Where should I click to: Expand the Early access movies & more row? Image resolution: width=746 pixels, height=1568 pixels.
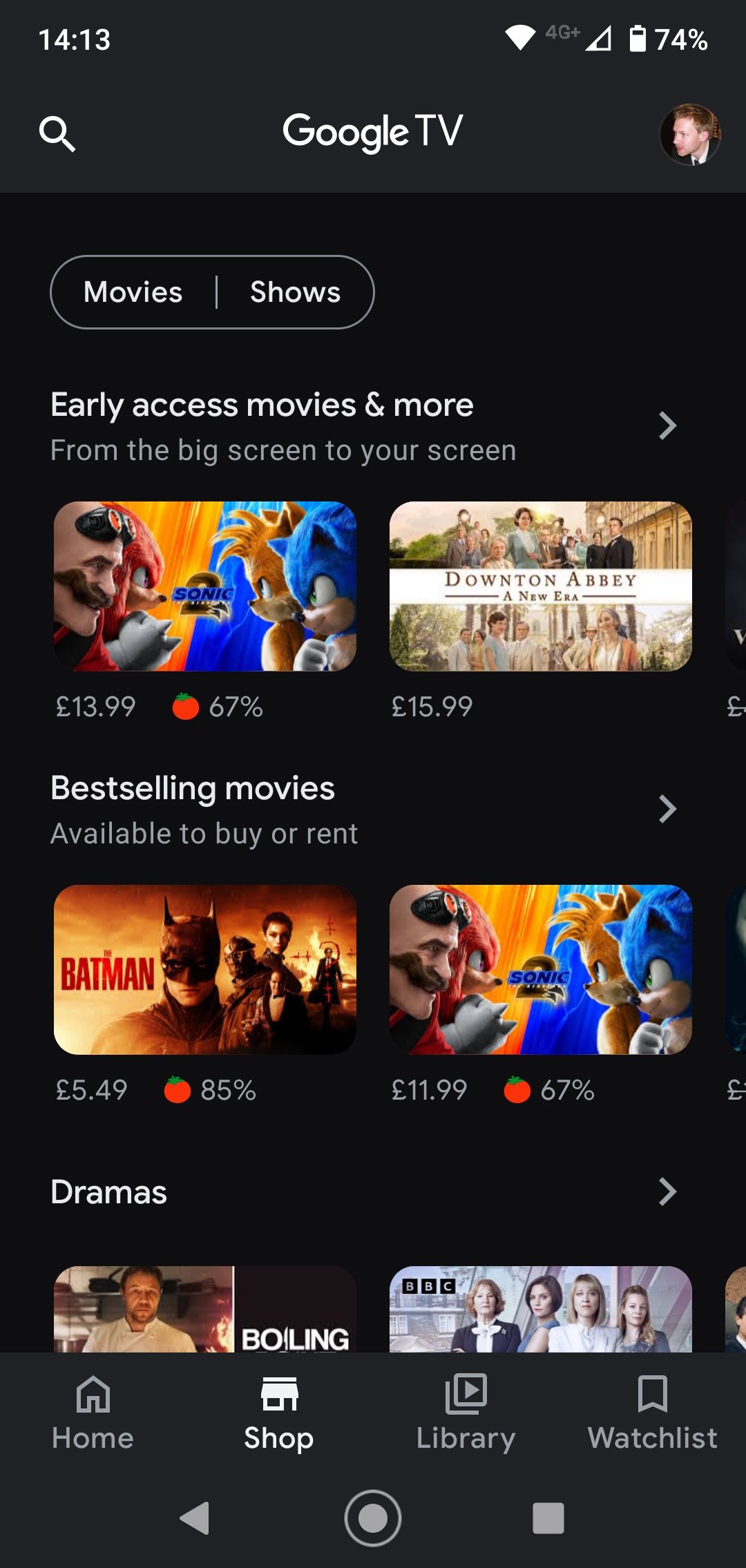667,426
